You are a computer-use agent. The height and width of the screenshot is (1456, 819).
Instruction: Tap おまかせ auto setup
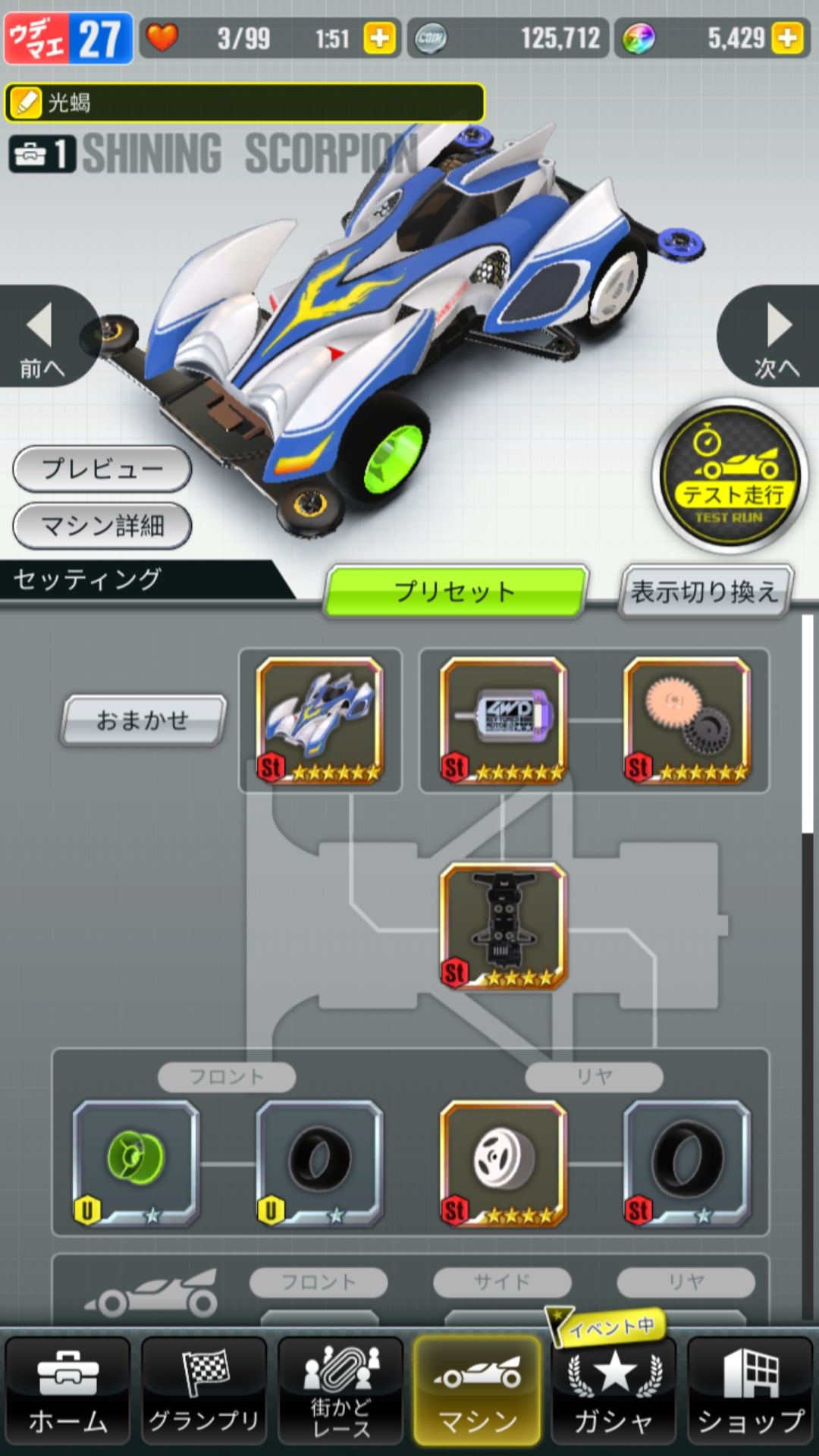143,720
